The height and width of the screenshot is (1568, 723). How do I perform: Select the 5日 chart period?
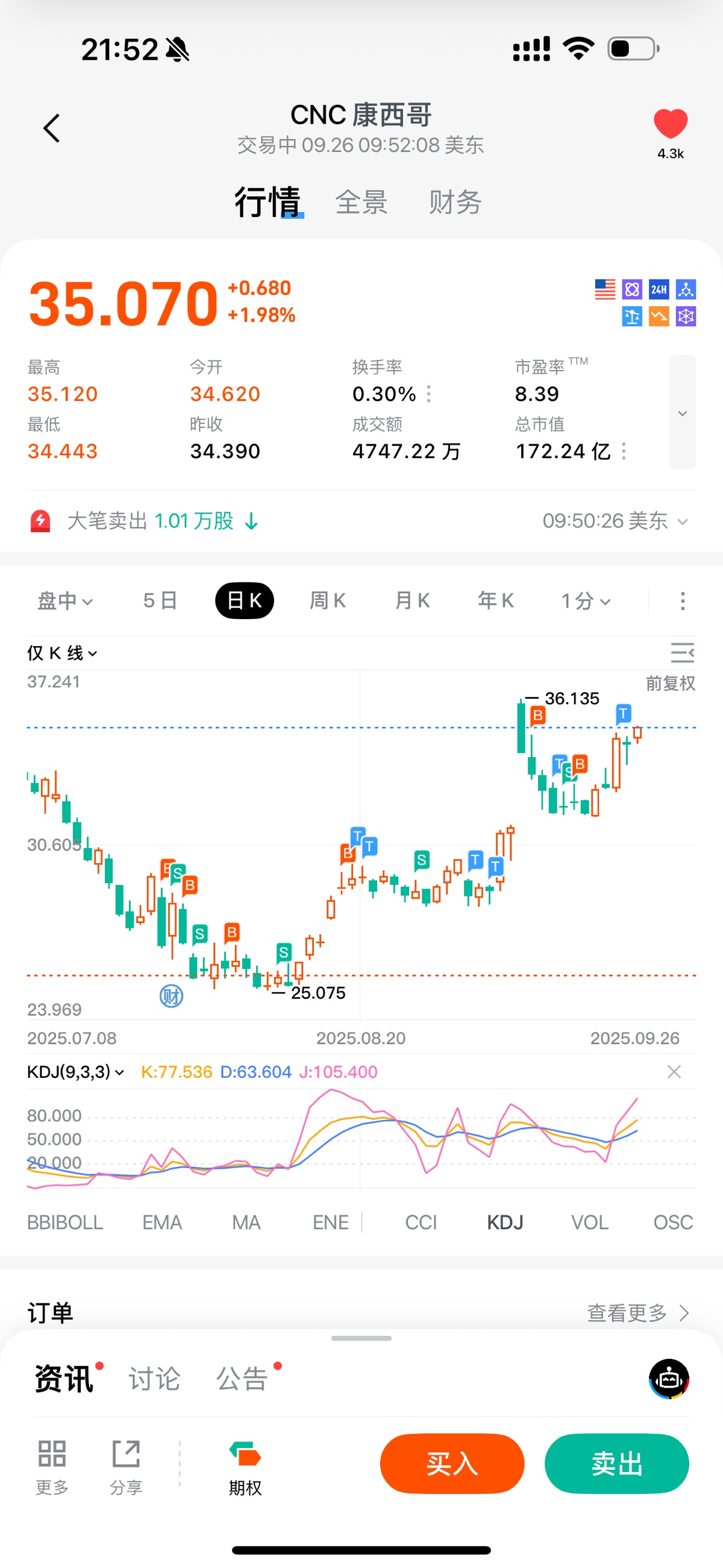coord(160,601)
